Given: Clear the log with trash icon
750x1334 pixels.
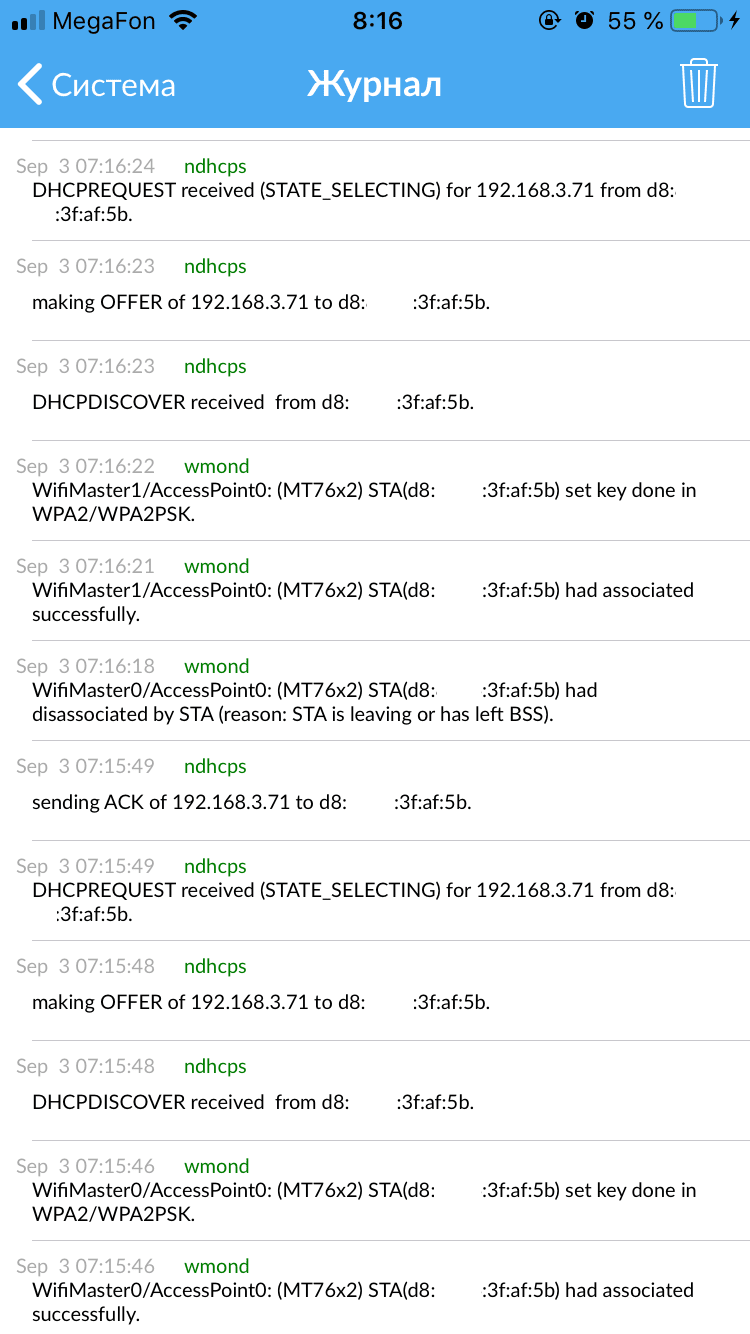Looking at the screenshot, I should pos(698,84).
